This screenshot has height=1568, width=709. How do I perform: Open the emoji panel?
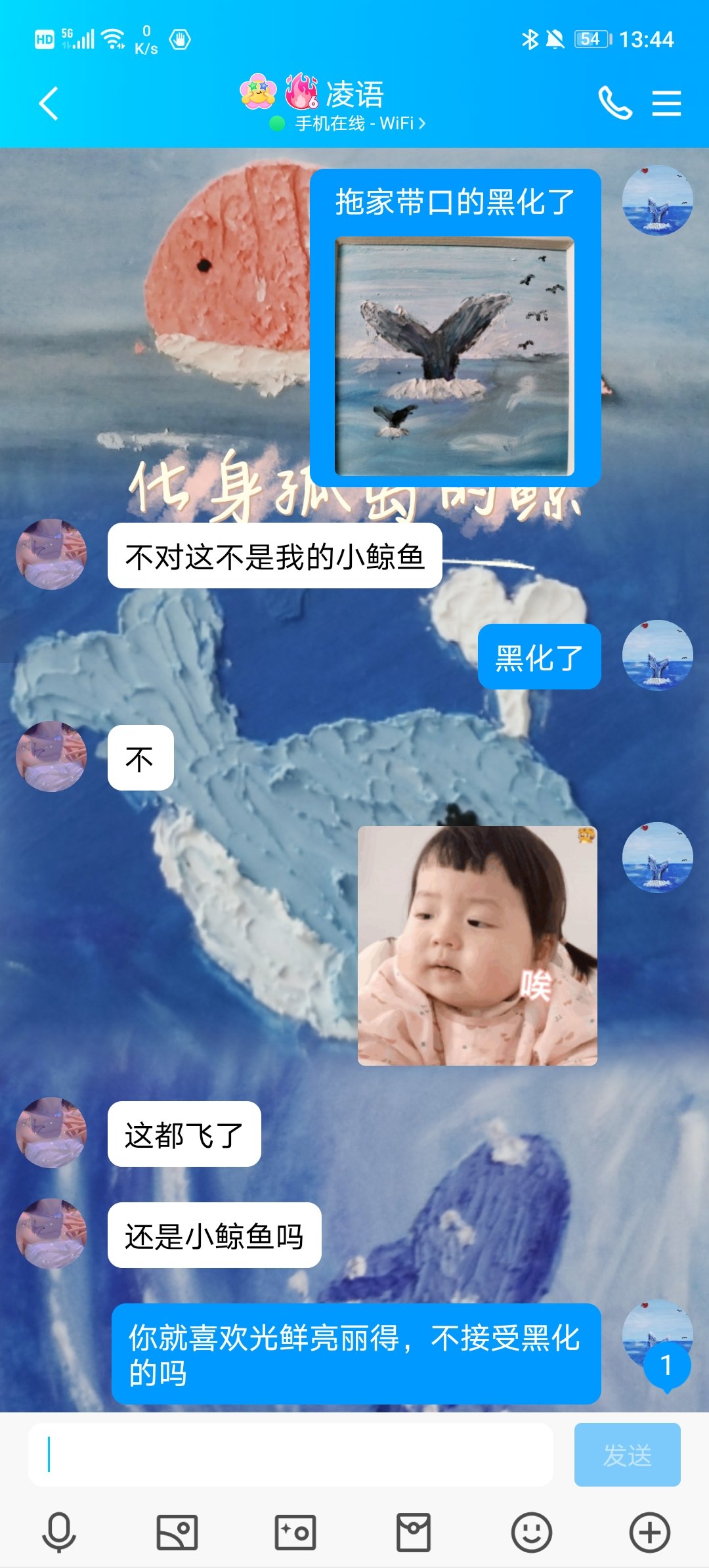[x=531, y=1533]
